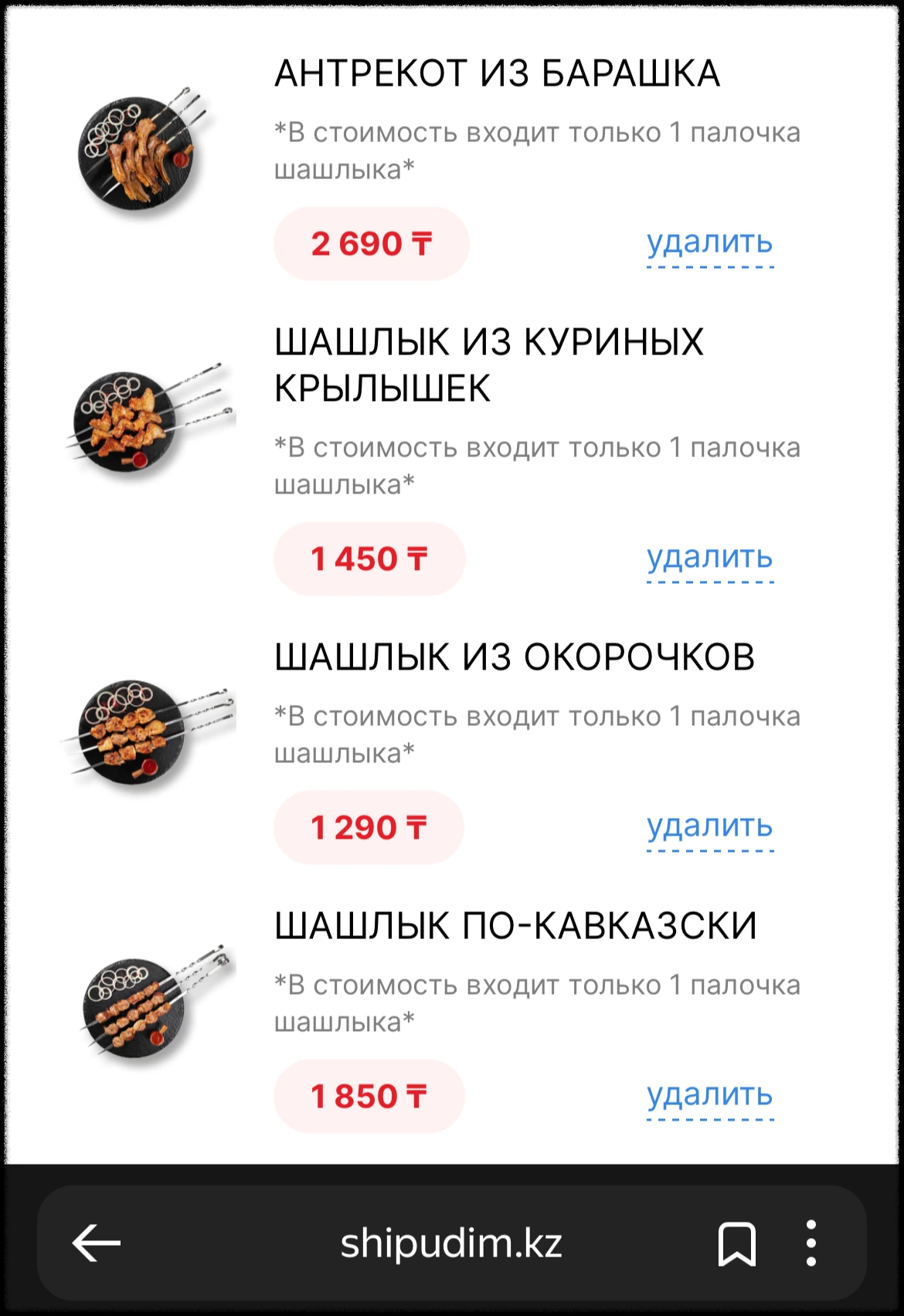Tap the 1 450 ₸ price pill
The height and width of the screenshot is (1316, 904).
(x=369, y=558)
